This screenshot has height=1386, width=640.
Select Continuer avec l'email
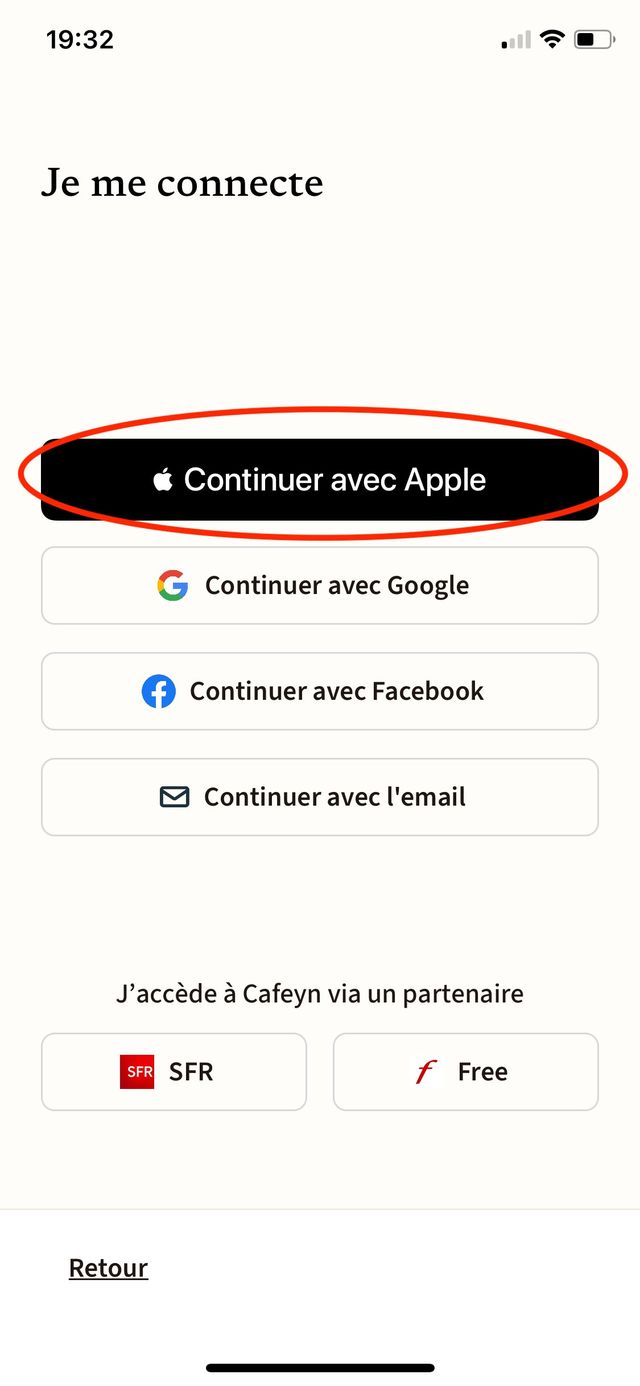(320, 798)
